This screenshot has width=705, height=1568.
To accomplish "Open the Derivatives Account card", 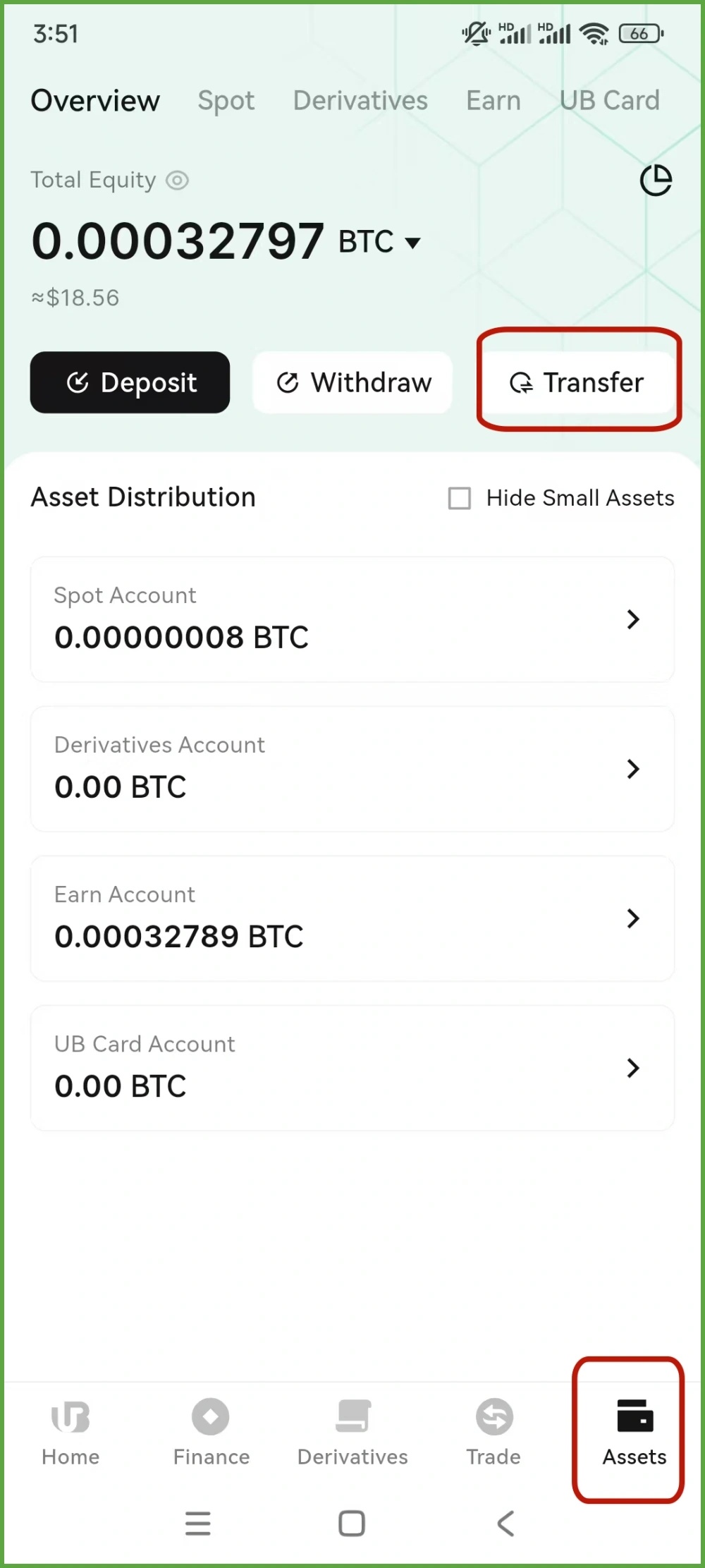I will click(x=352, y=769).
